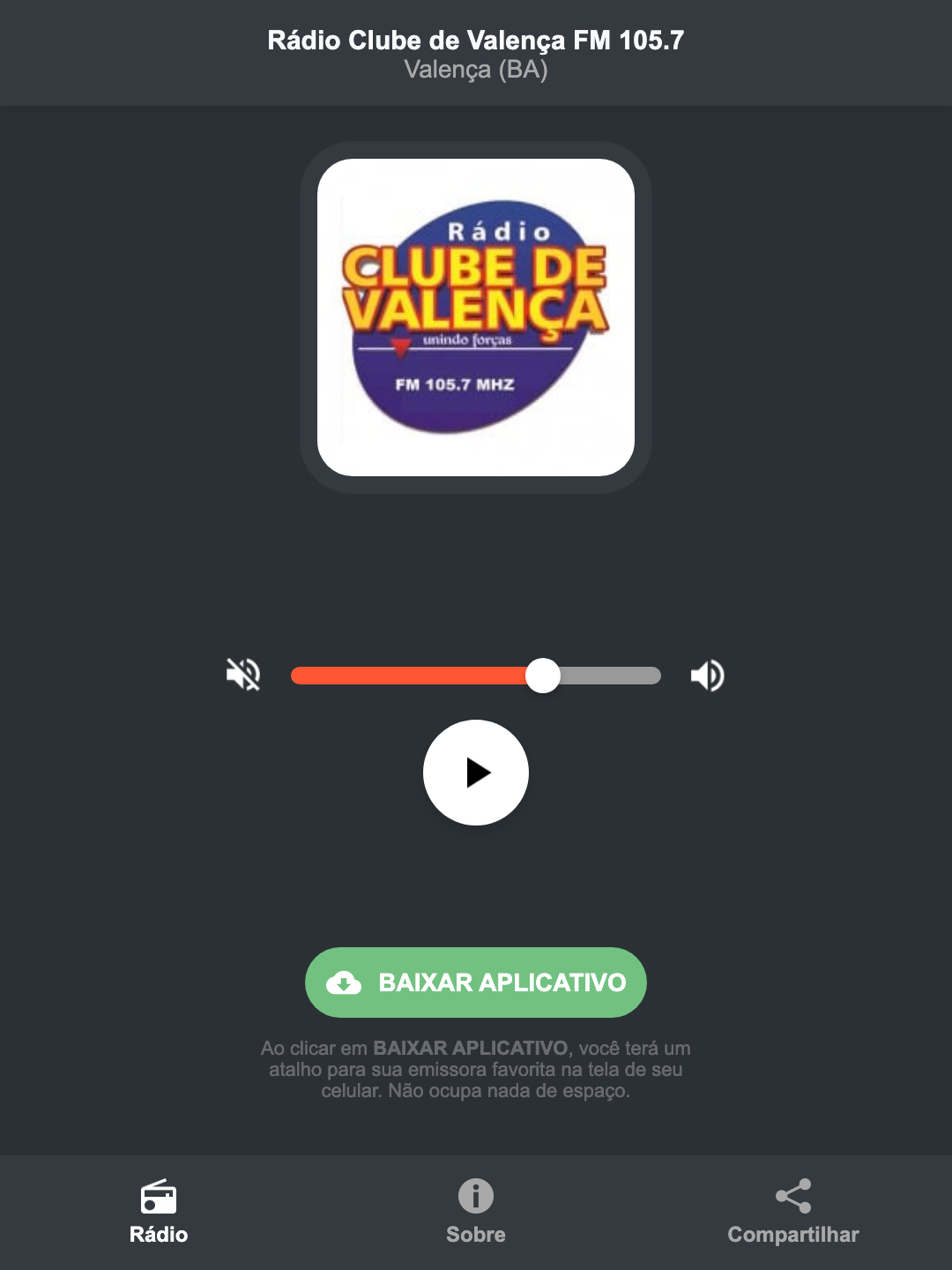Click the station title Rádio Clube de Valença FM 105.7

pyautogui.click(x=475, y=39)
